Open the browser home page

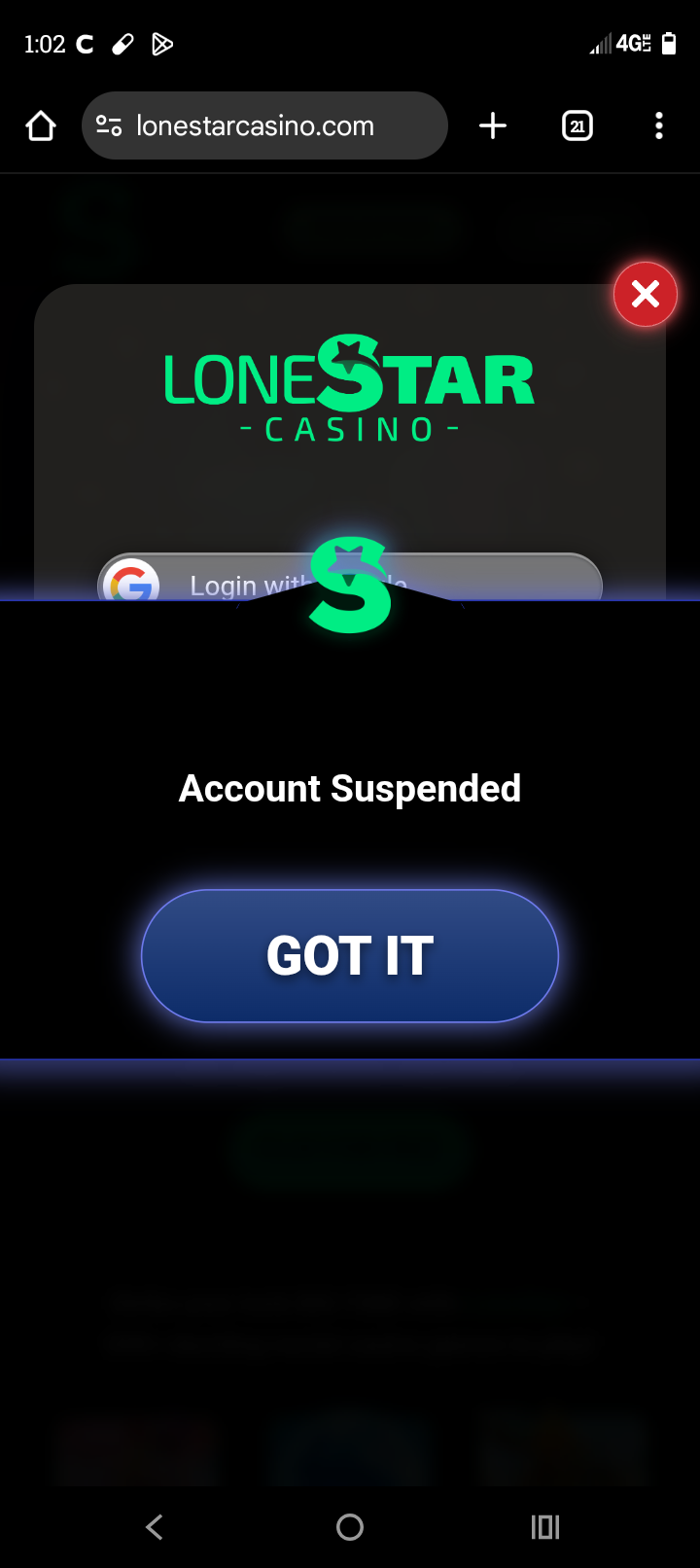[41, 125]
